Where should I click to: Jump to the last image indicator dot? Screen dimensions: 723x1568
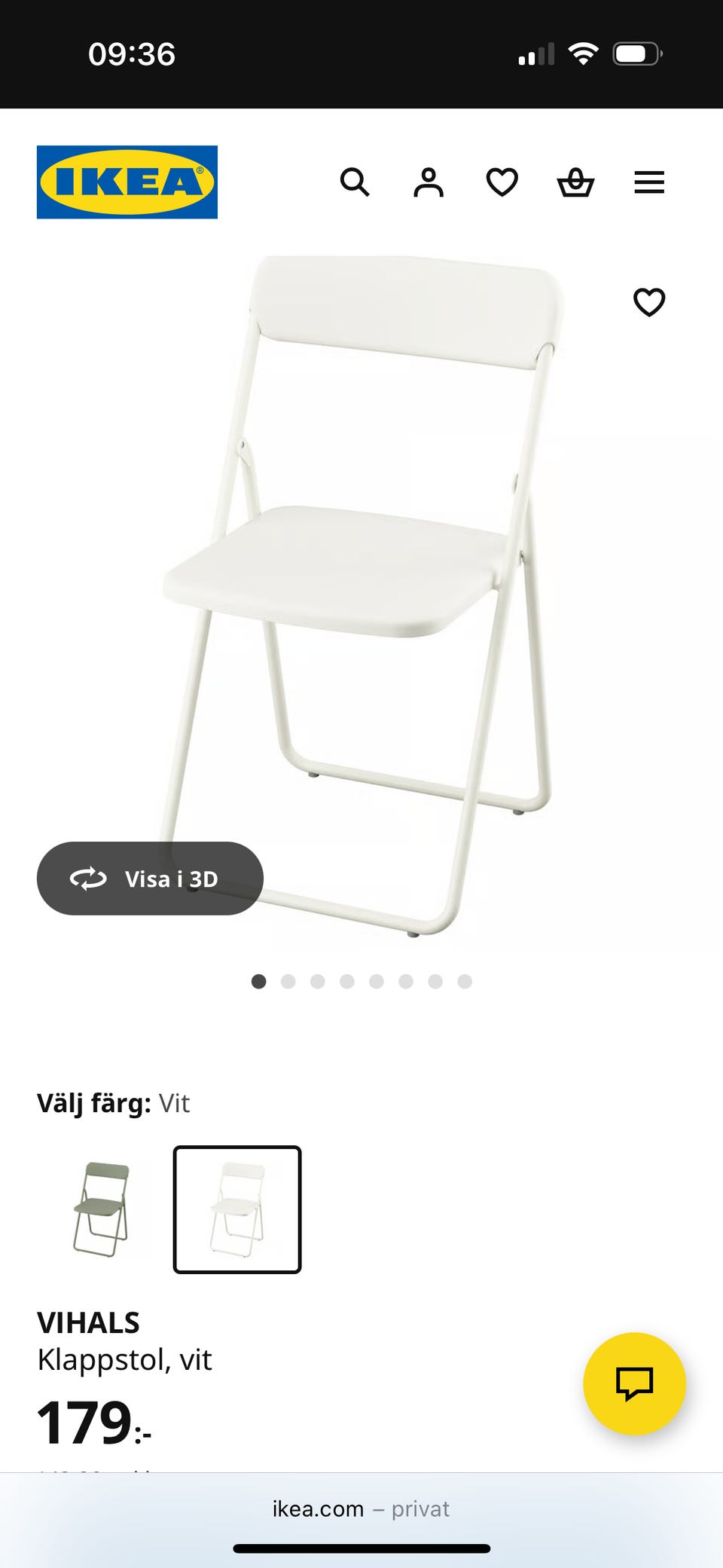[465, 982]
